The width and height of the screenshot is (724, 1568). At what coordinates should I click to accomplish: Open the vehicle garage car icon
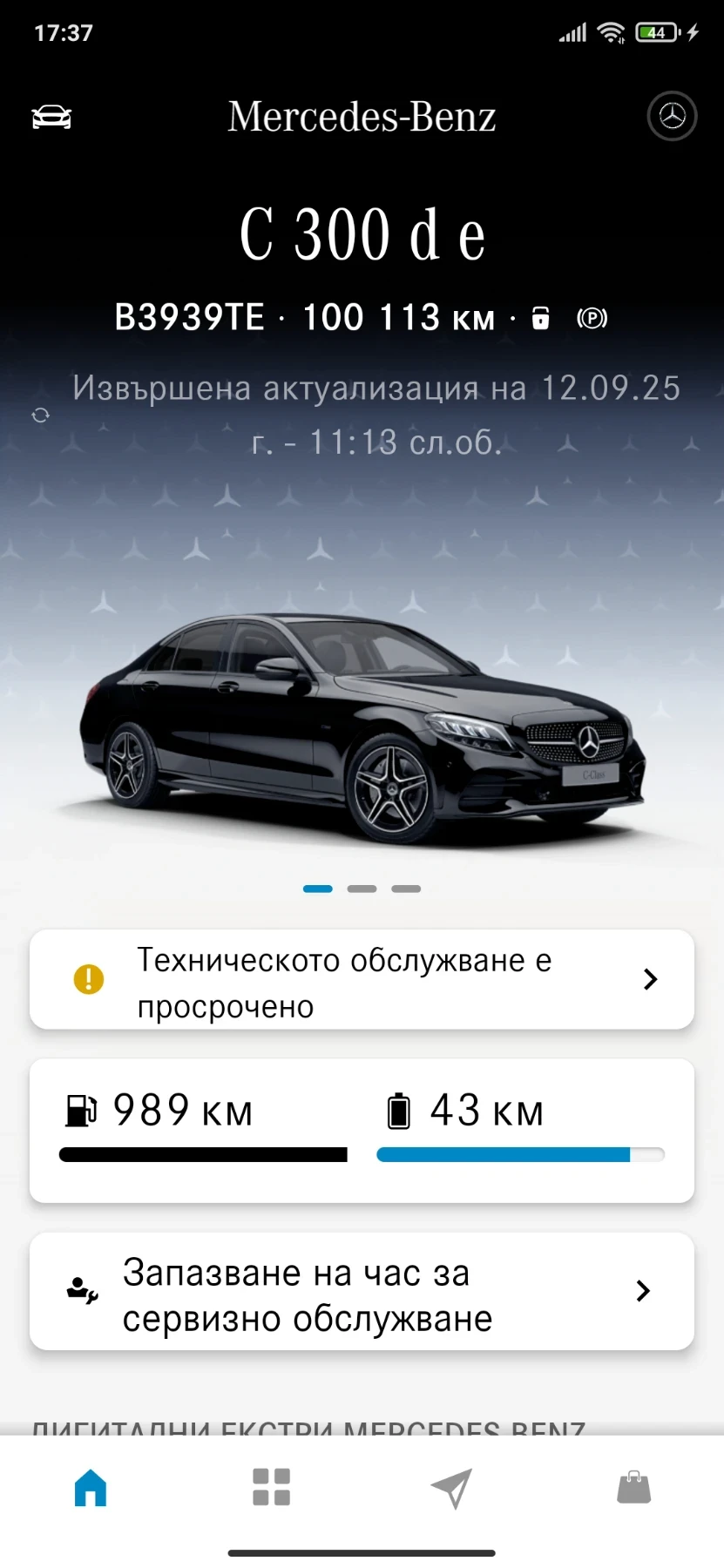pos(51,117)
